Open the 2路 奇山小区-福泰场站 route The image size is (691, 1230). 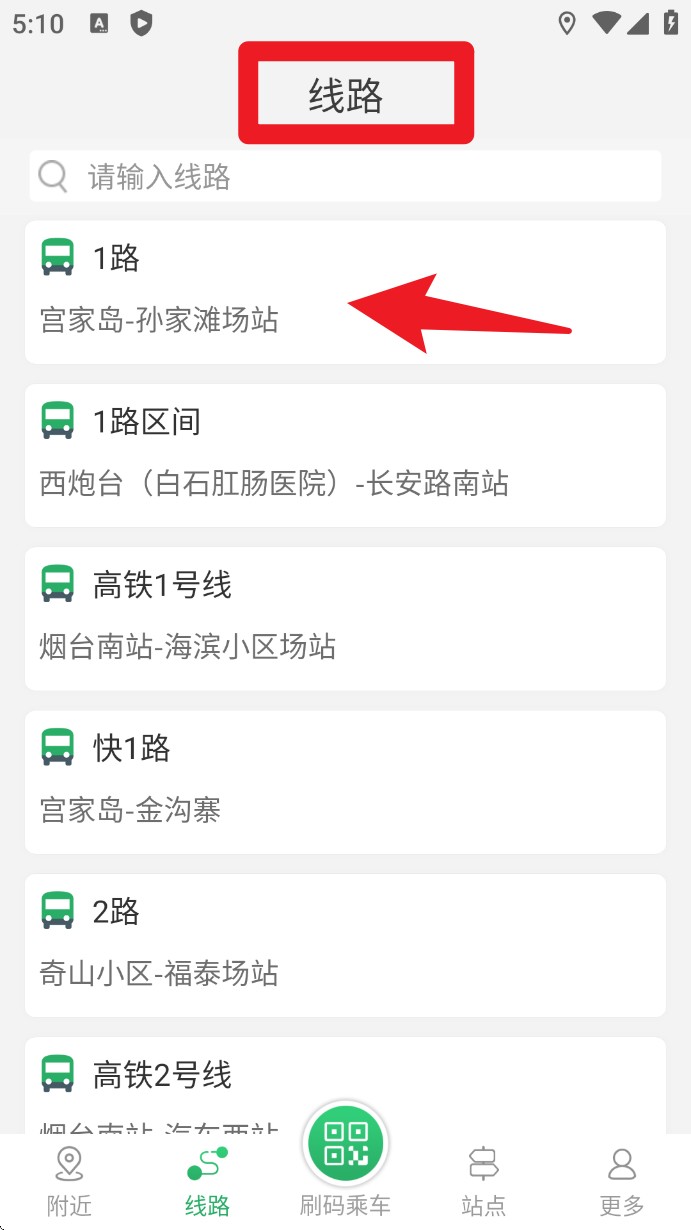click(345, 945)
